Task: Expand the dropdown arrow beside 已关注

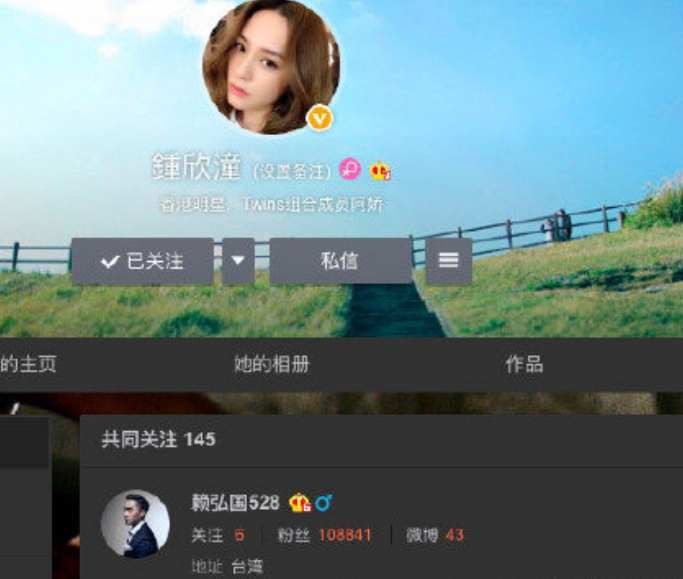Action: [x=238, y=261]
